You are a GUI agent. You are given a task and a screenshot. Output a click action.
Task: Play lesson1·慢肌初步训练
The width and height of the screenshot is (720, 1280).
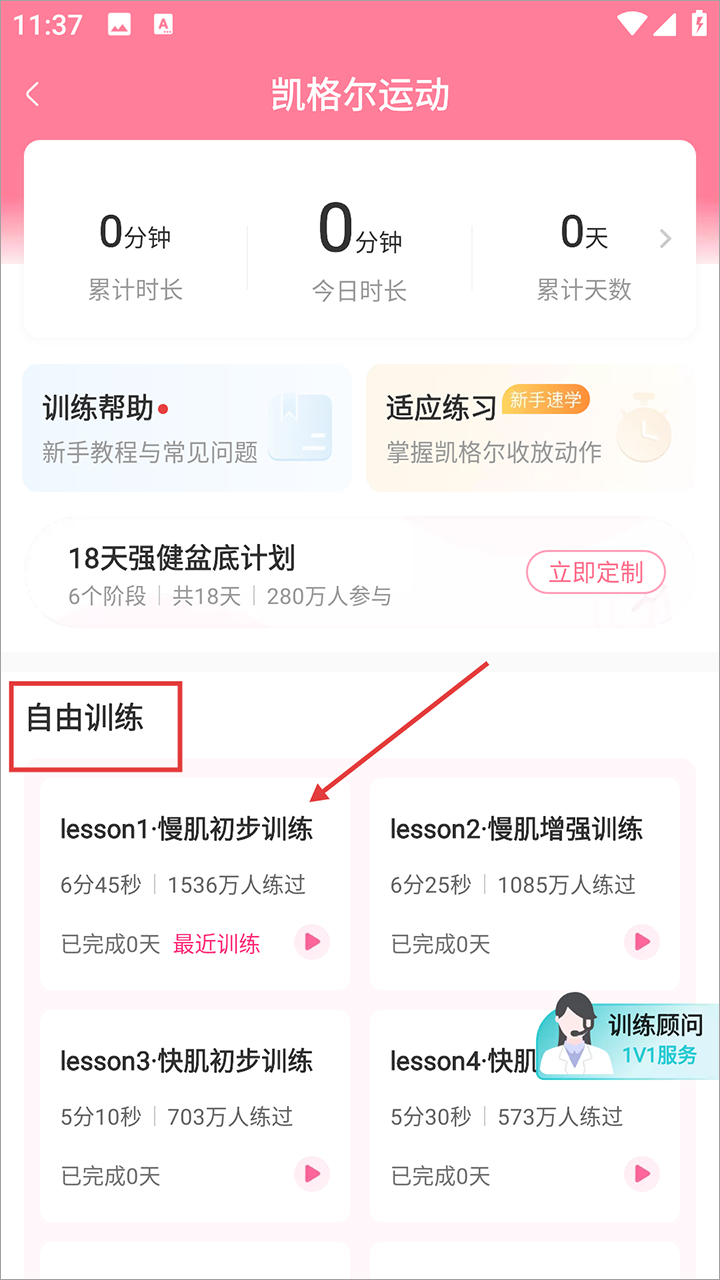[312, 942]
